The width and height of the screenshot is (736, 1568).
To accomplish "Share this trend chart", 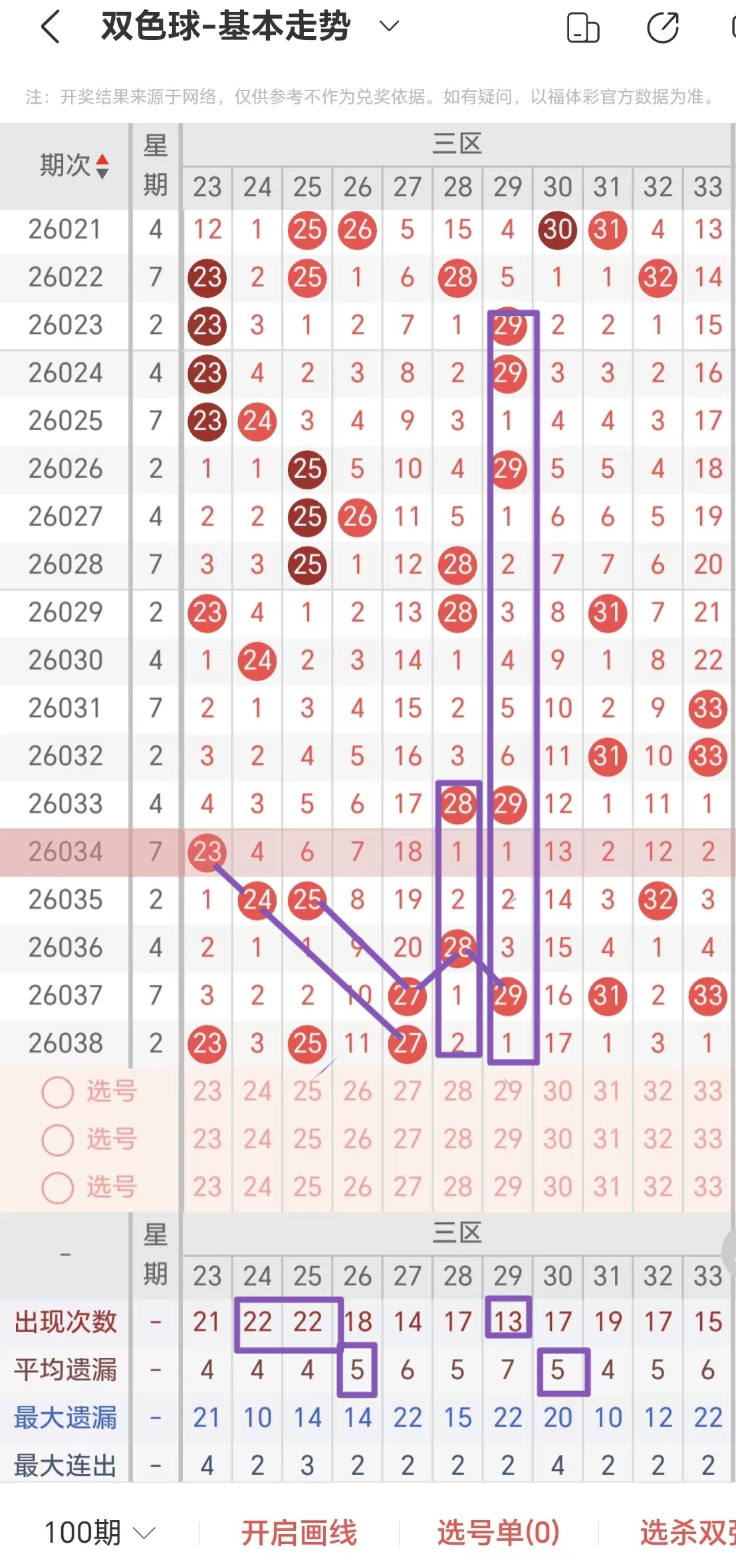I will tap(663, 28).
